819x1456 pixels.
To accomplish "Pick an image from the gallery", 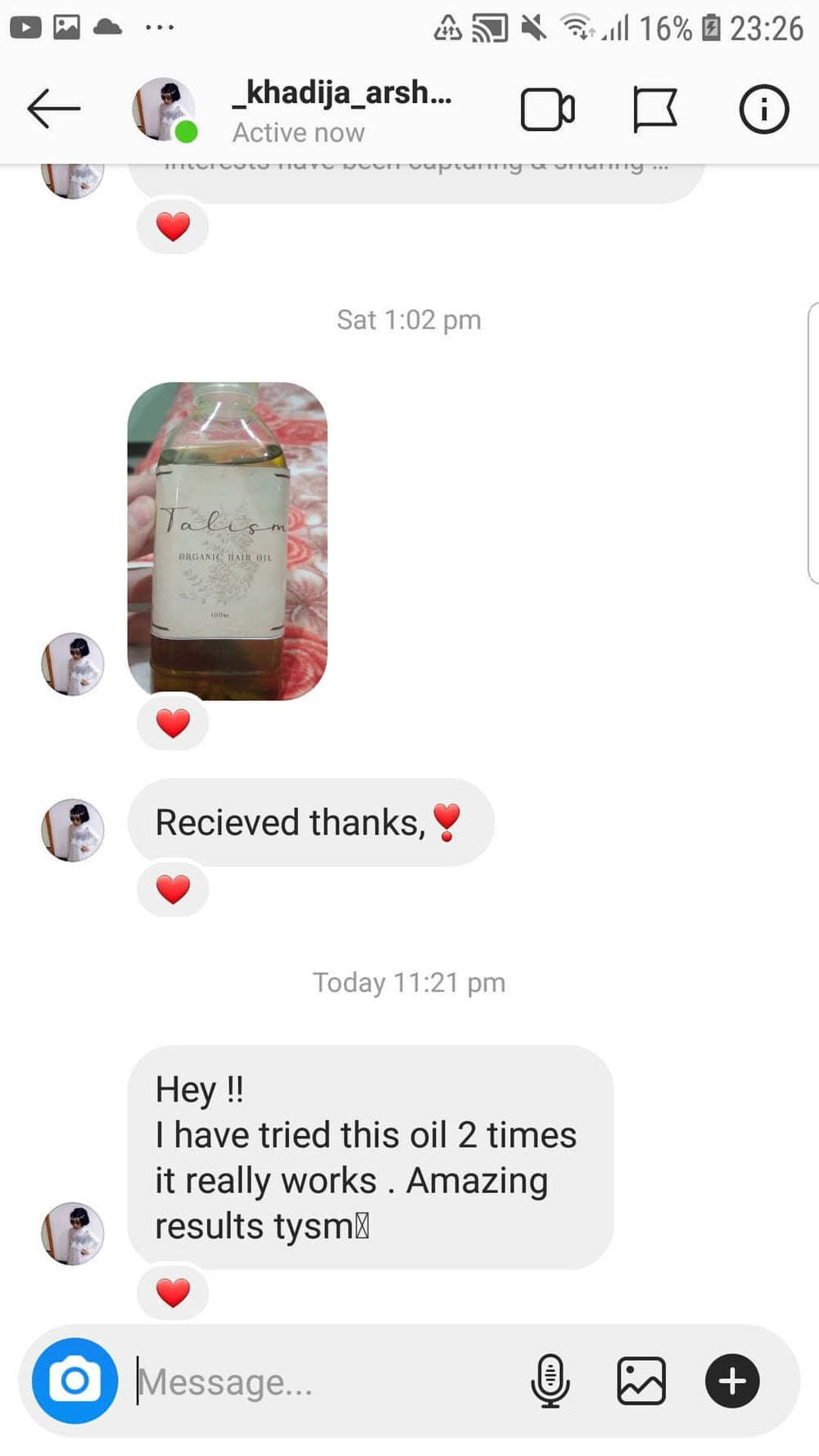I will (x=640, y=1381).
